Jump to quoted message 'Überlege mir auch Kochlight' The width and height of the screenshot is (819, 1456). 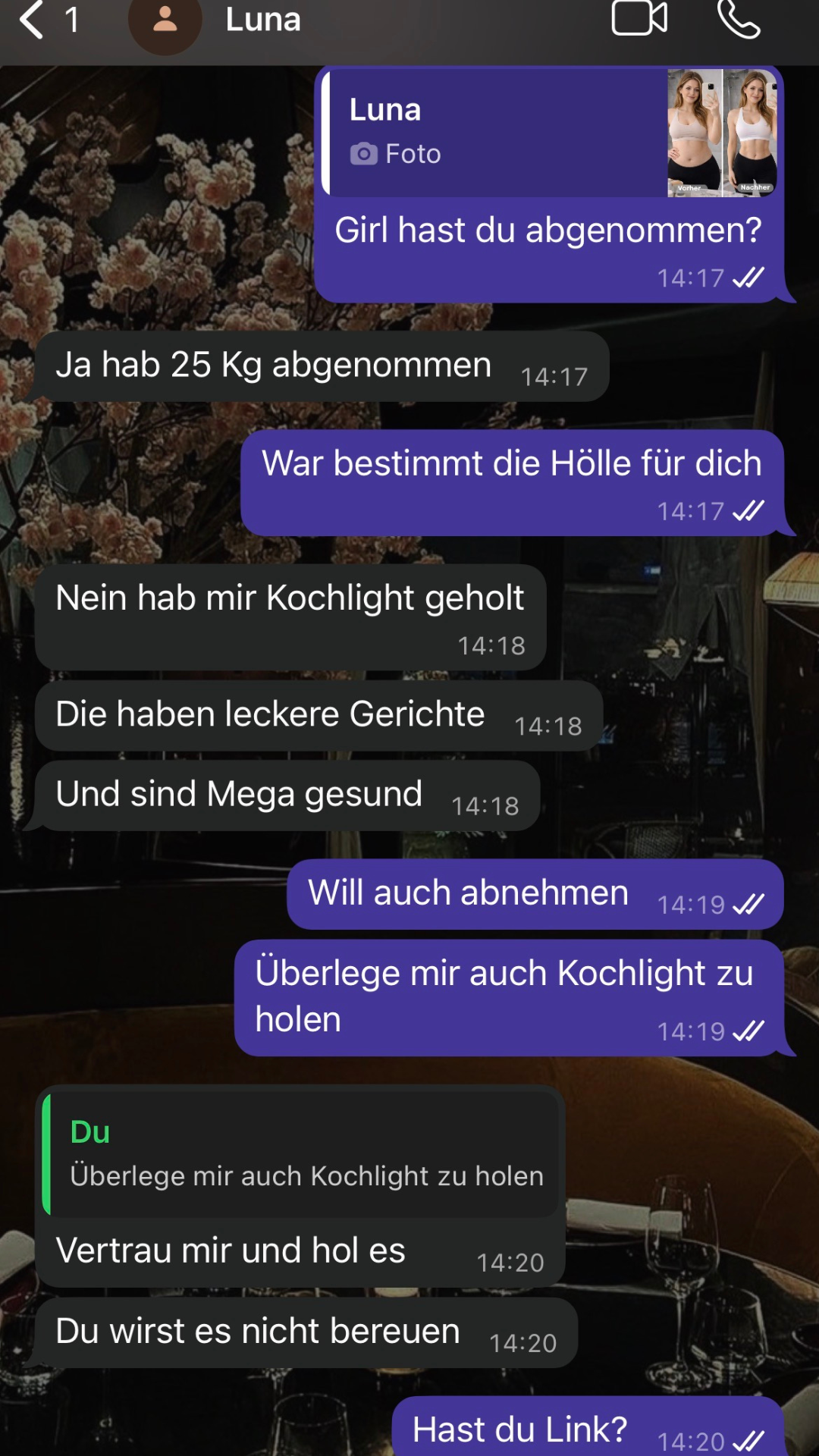302,1153
